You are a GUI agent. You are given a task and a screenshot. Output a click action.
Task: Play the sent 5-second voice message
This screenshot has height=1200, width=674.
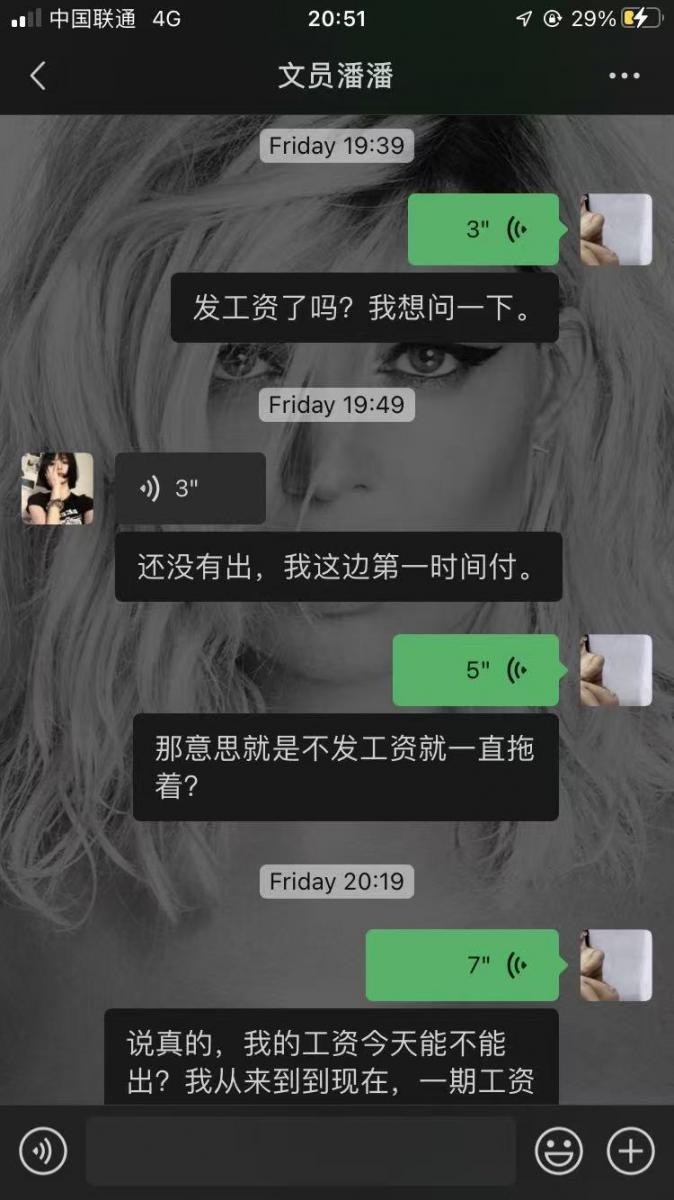tap(475, 670)
